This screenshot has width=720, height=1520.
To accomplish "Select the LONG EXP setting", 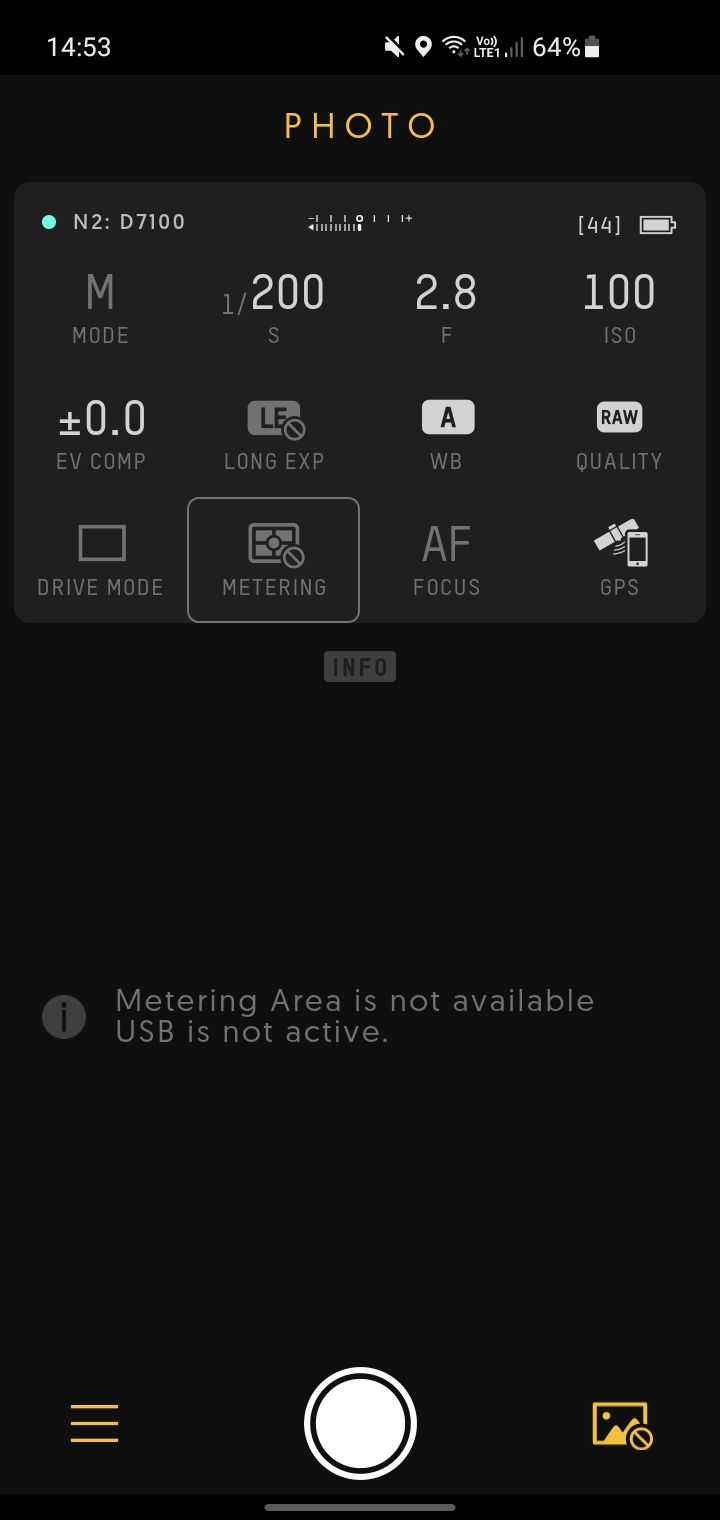I will point(273,434).
